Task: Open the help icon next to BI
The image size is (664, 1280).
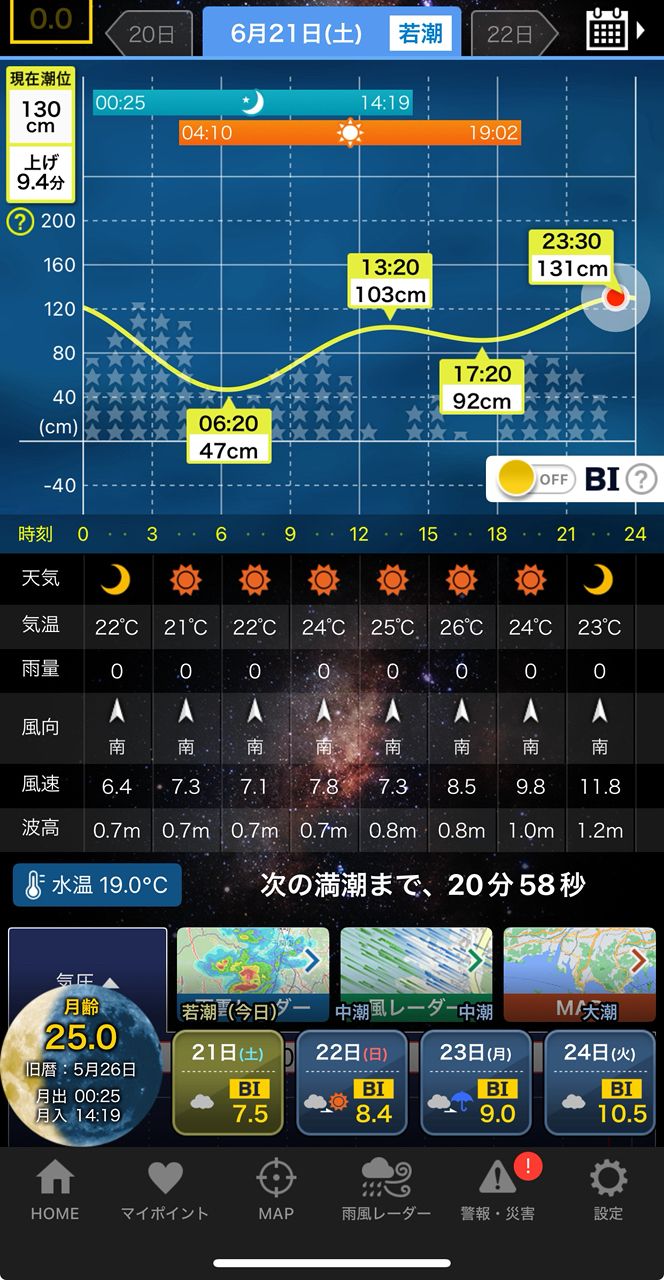Action: point(641,479)
